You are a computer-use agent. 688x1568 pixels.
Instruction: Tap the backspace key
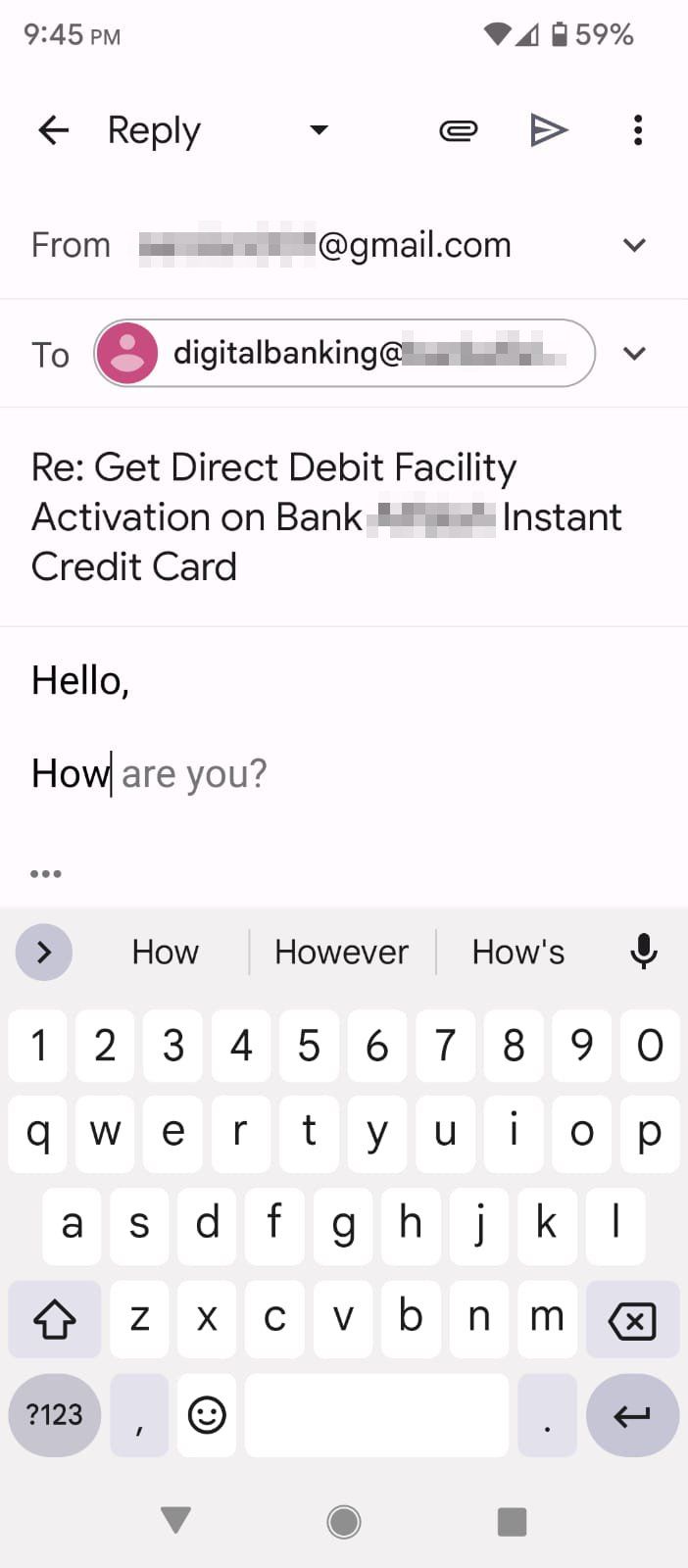(x=632, y=1320)
